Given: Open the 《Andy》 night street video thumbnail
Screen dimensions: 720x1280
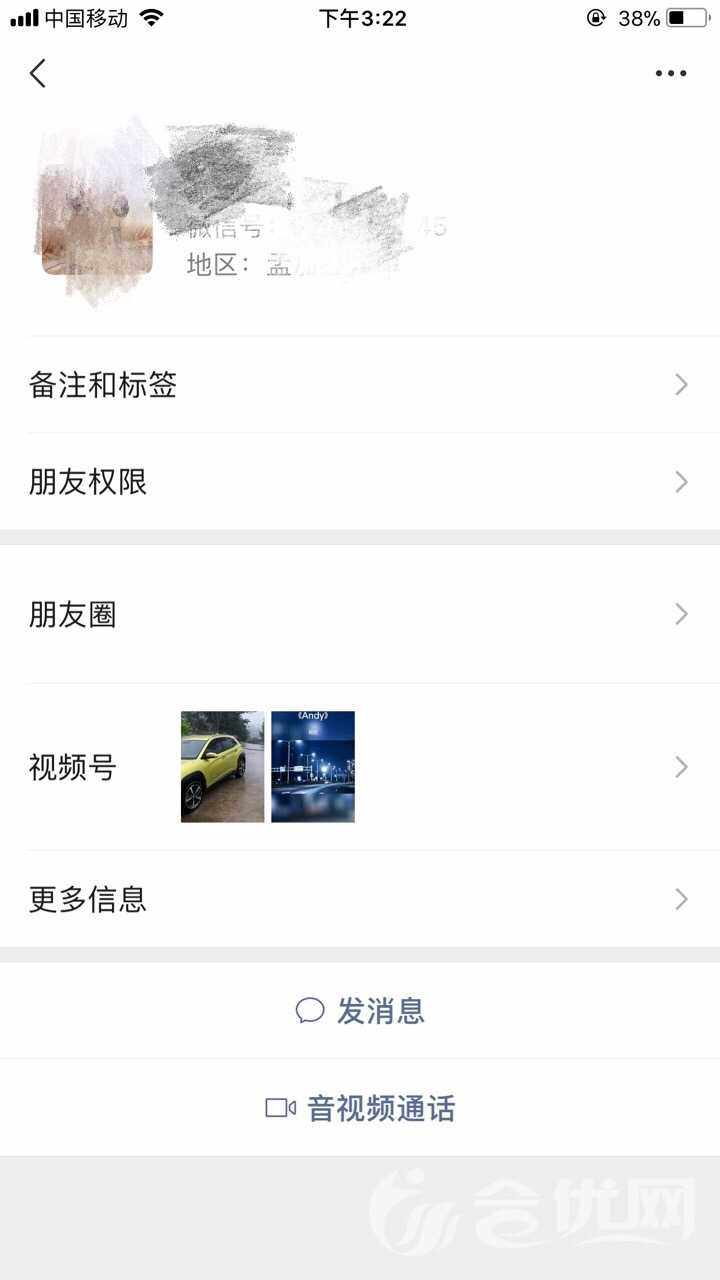Looking at the screenshot, I should point(312,767).
